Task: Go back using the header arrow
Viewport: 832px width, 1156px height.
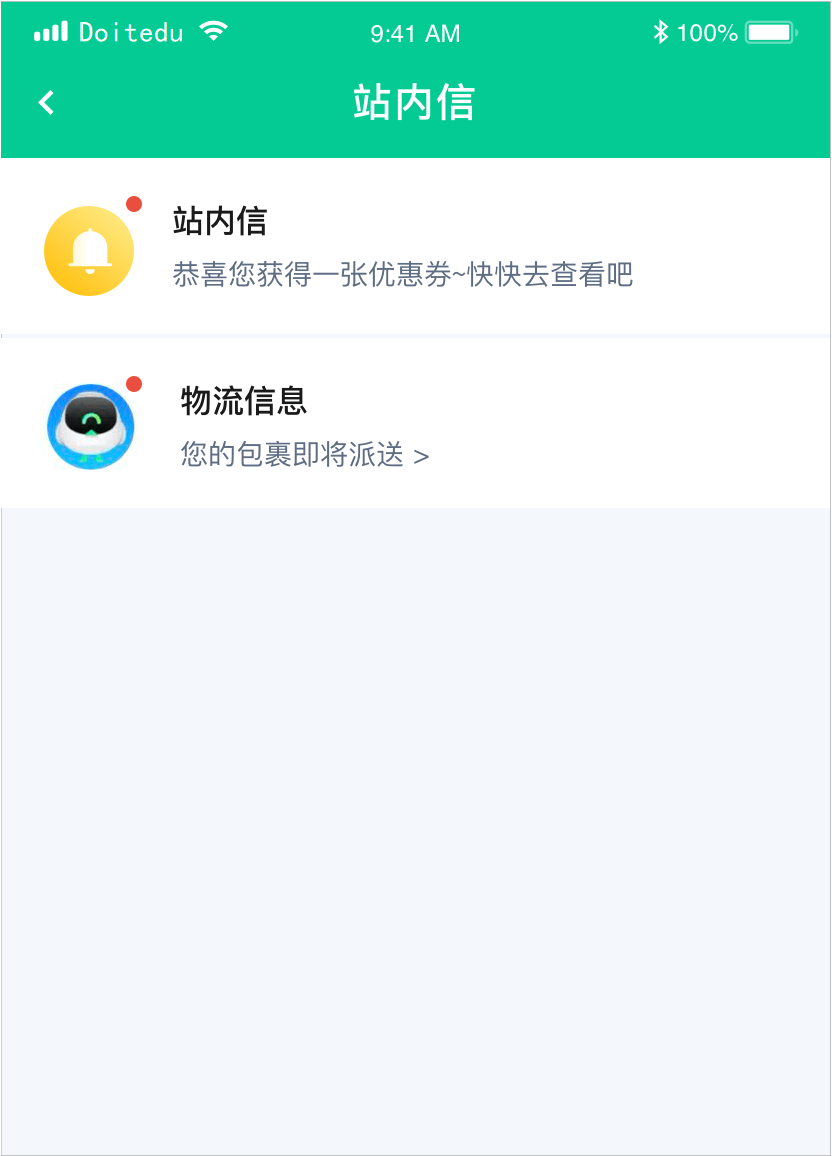Action: point(46,102)
